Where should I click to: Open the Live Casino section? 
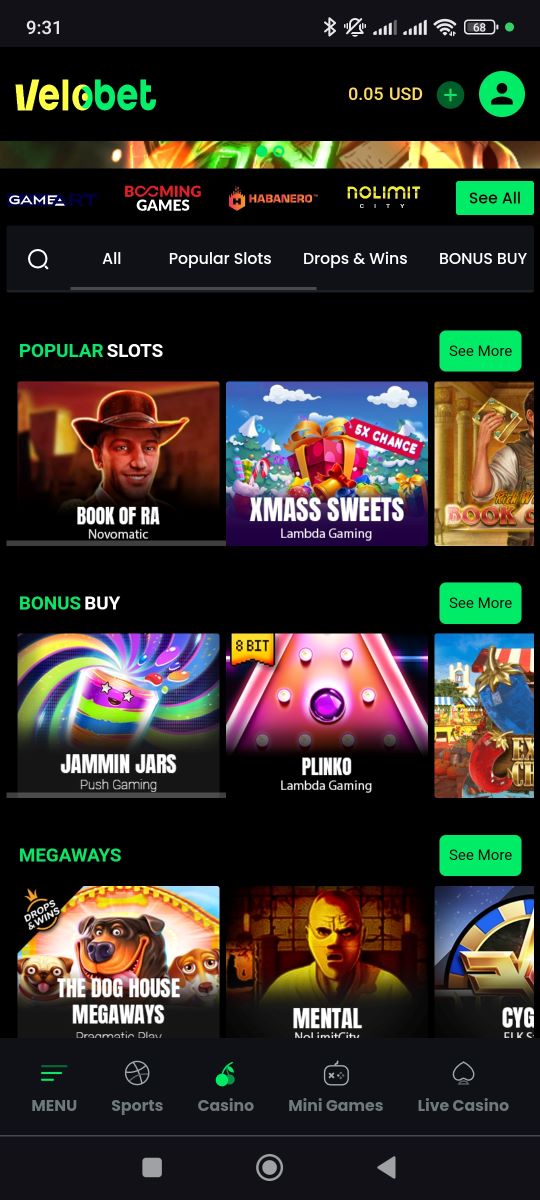tap(463, 1089)
